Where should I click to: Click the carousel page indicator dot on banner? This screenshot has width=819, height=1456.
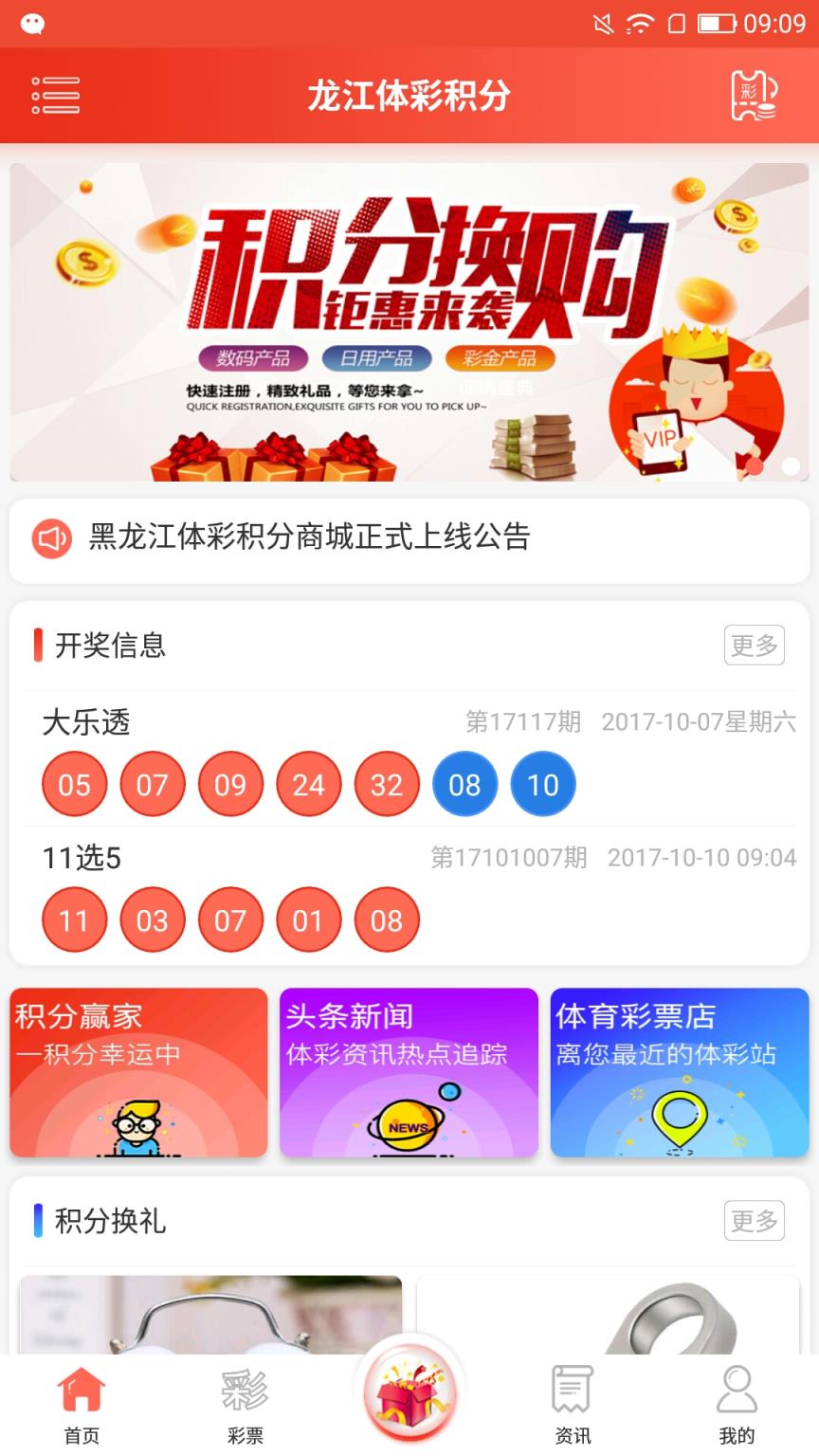[788, 466]
